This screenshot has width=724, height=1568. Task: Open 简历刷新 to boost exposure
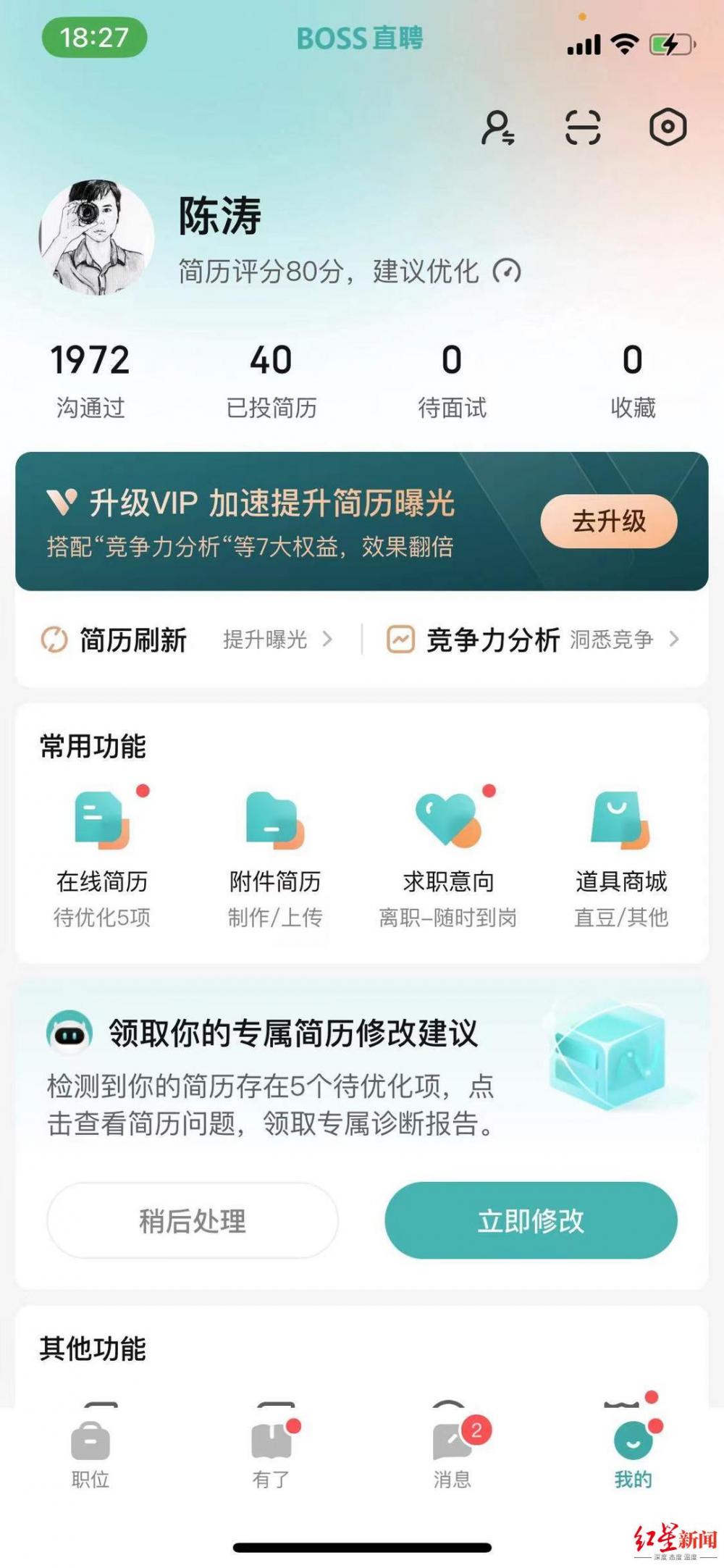(187, 640)
